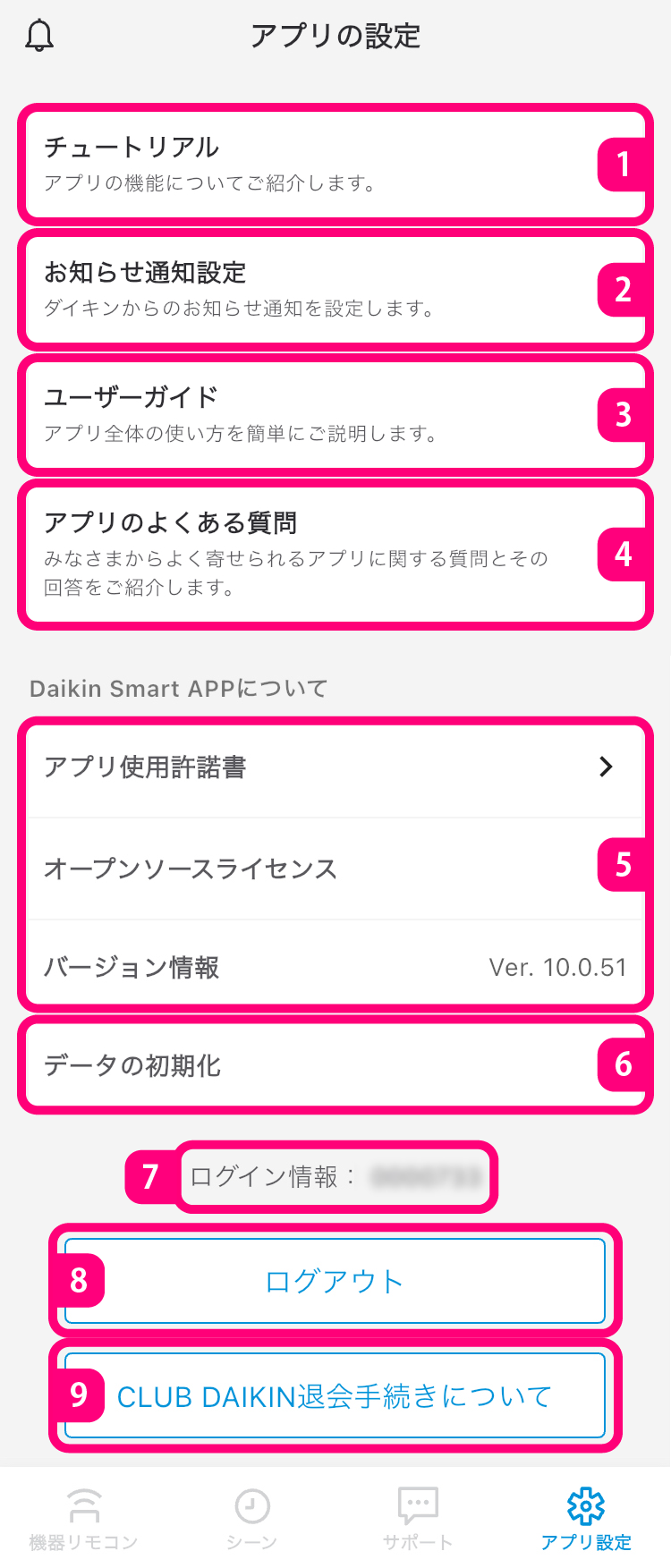The width and height of the screenshot is (671, 1568).
Task: Open the チュートリアル row
Action: [313, 164]
